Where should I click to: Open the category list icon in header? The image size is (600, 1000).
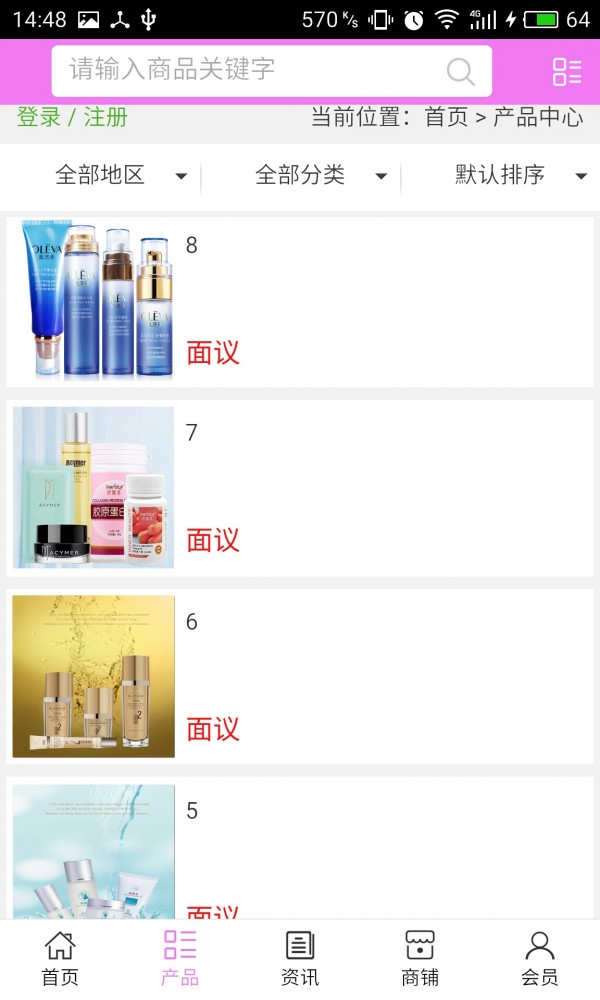click(x=566, y=71)
